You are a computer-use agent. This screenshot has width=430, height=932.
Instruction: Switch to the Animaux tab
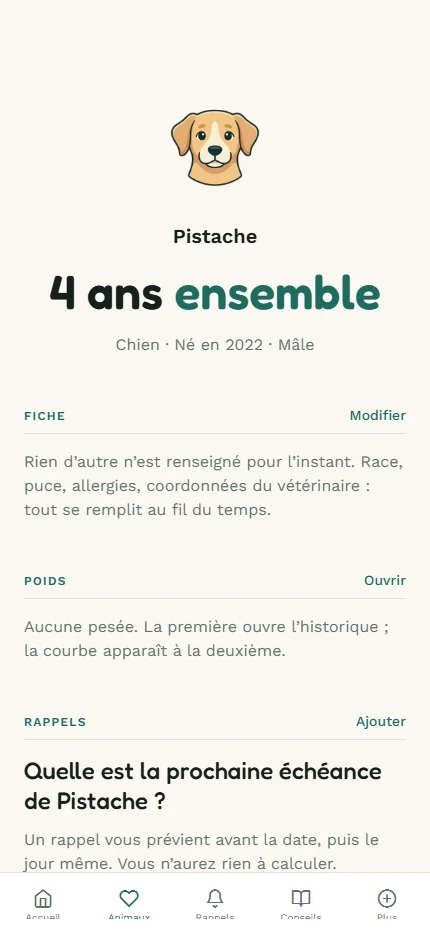coord(129,903)
